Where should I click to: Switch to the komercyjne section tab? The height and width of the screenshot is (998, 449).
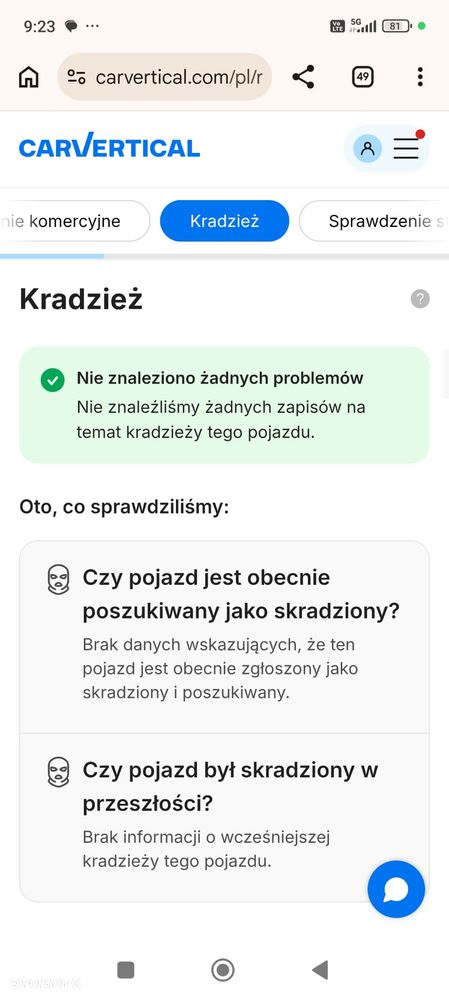coord(75,221)
